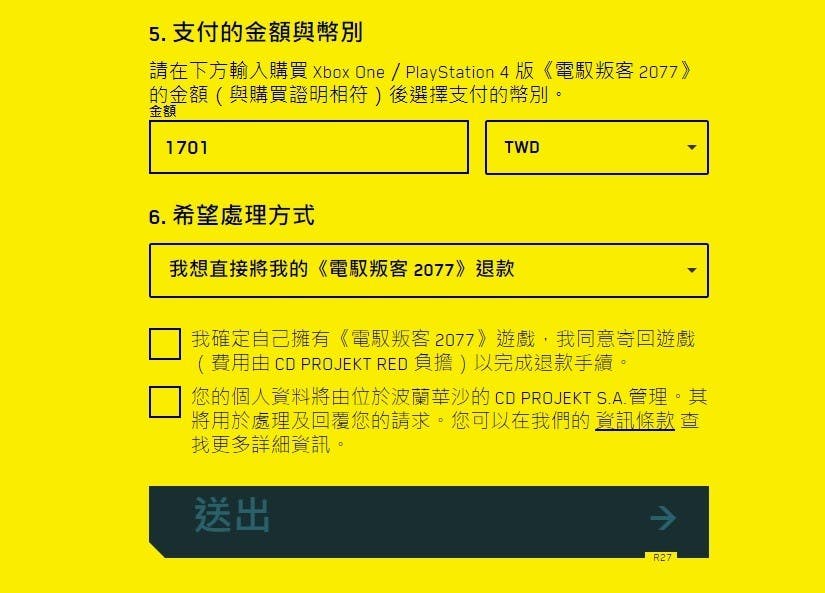Expand the refund handling method dropdown
Screen dimensions: 825x593
(428, 270)
